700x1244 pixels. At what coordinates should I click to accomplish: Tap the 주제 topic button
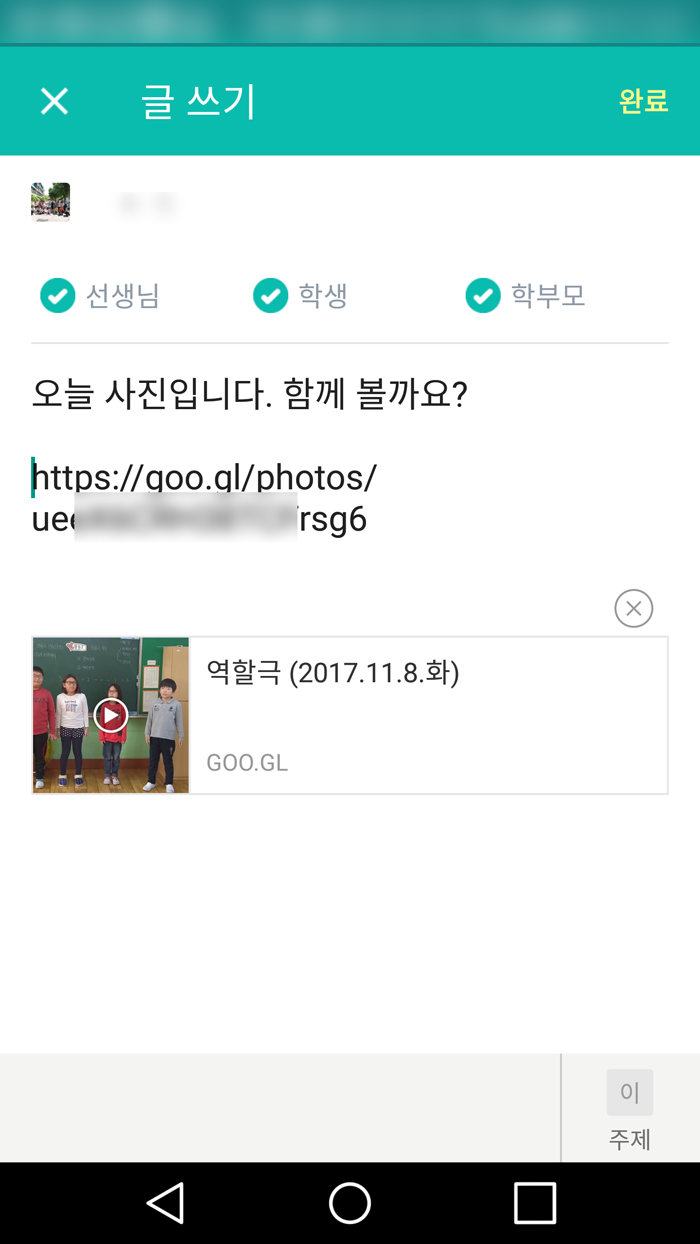630,1108
